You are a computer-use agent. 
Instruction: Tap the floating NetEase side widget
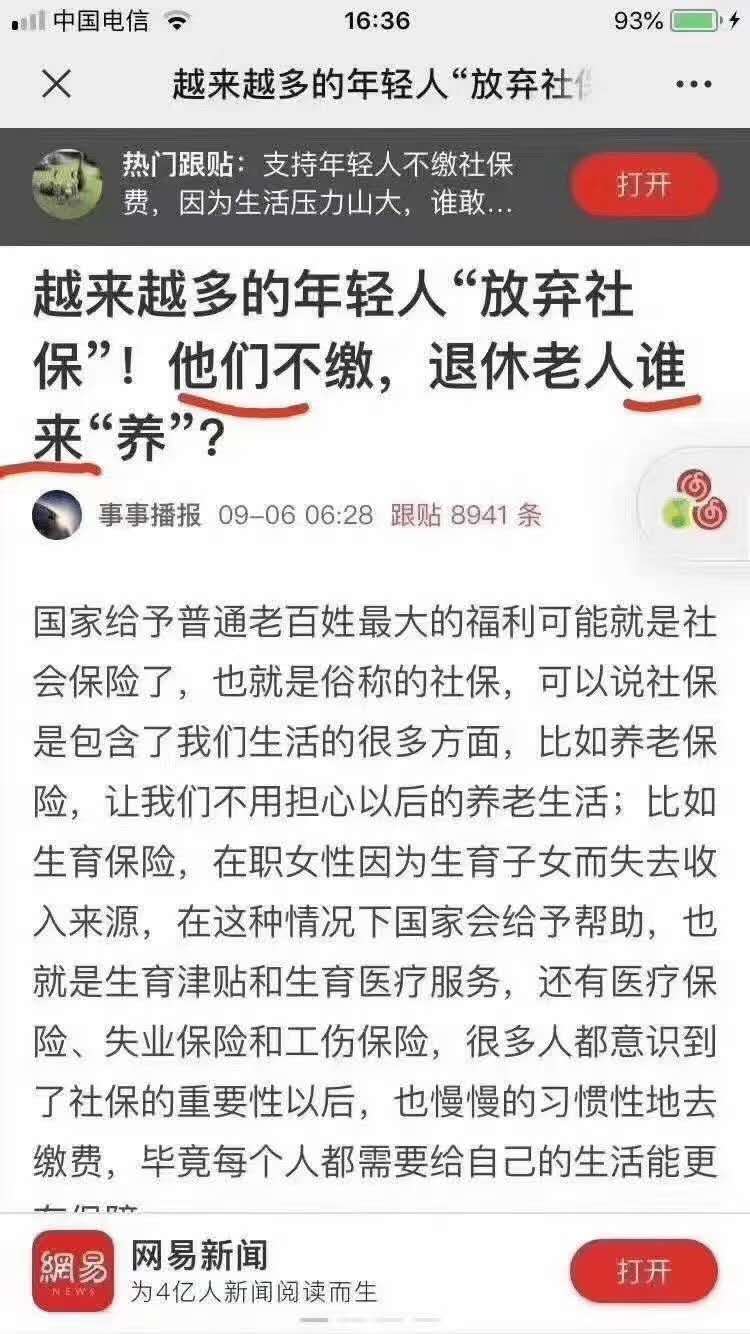697,500
